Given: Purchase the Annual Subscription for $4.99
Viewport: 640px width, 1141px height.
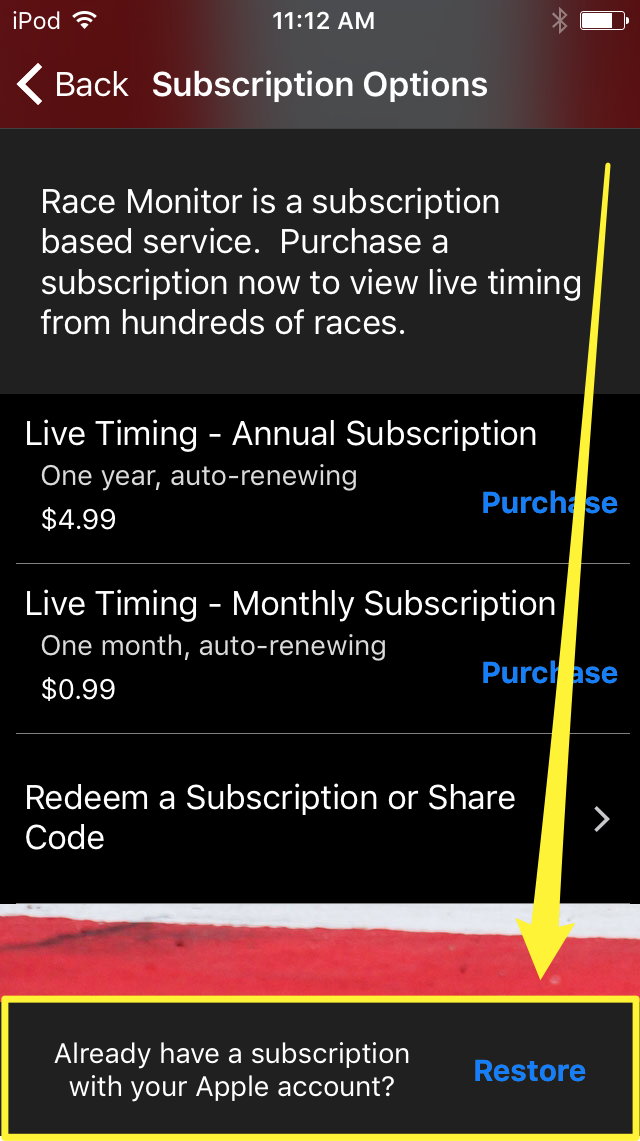Looking at the screenshot, I should [x=549, y=503].
